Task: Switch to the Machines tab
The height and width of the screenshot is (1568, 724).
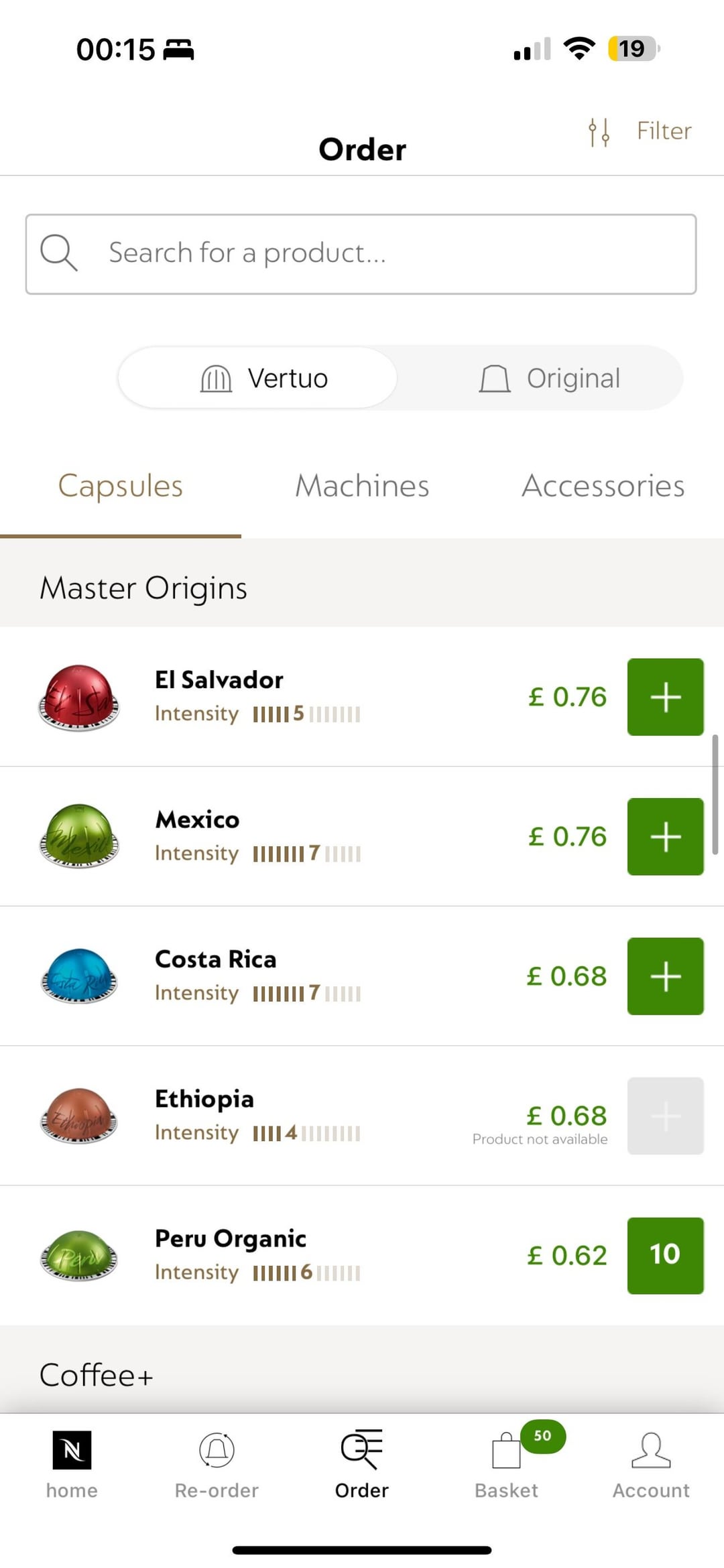Action: [362, 486]
